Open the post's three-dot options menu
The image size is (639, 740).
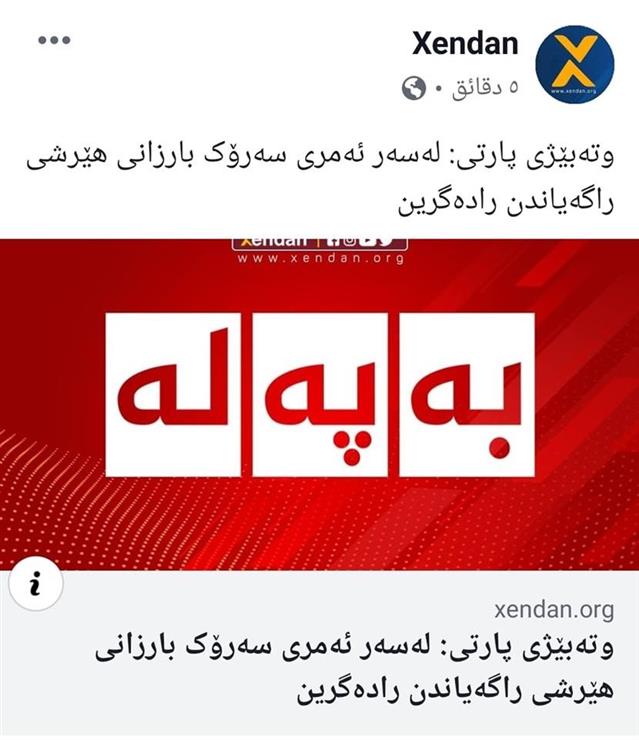coord(54,40)
